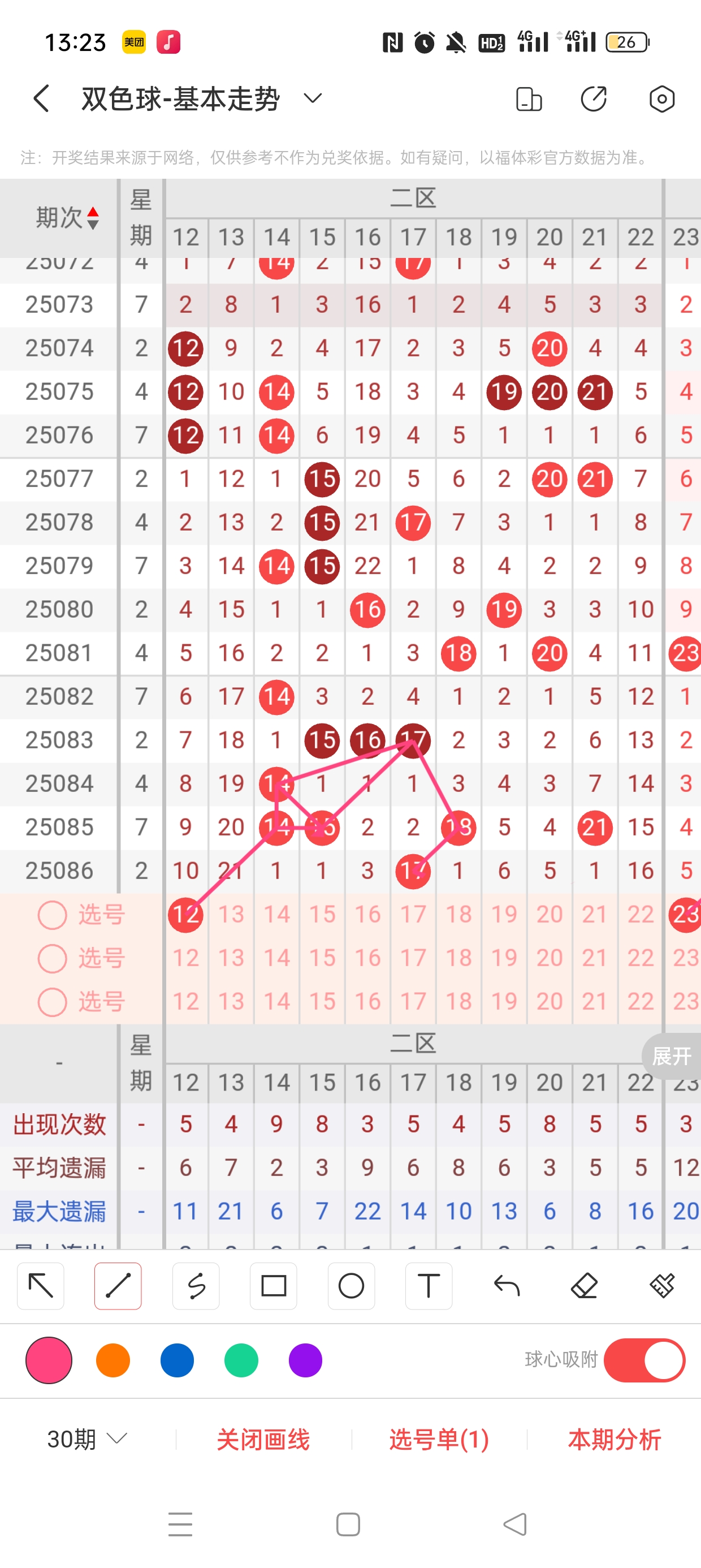Turn off the 球心吸附 switch
The image size is (701, 1568).
pyautogui.click(x=644, y=1360)
